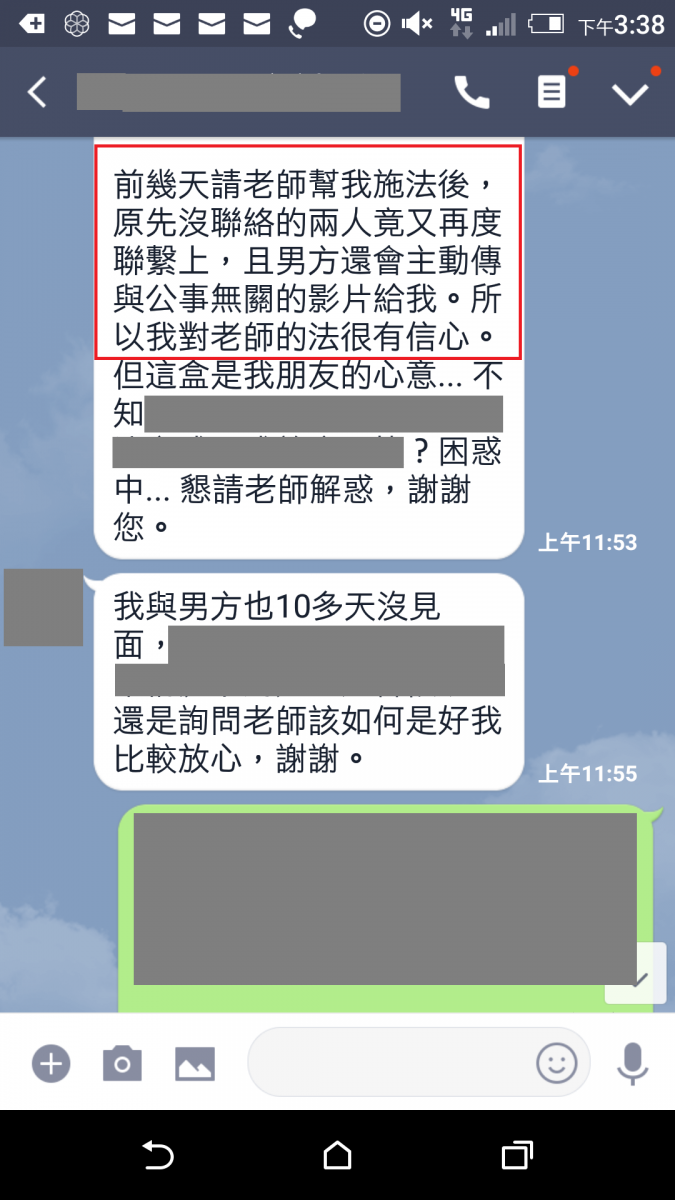Open the sender's gray profile avatar

43,607
